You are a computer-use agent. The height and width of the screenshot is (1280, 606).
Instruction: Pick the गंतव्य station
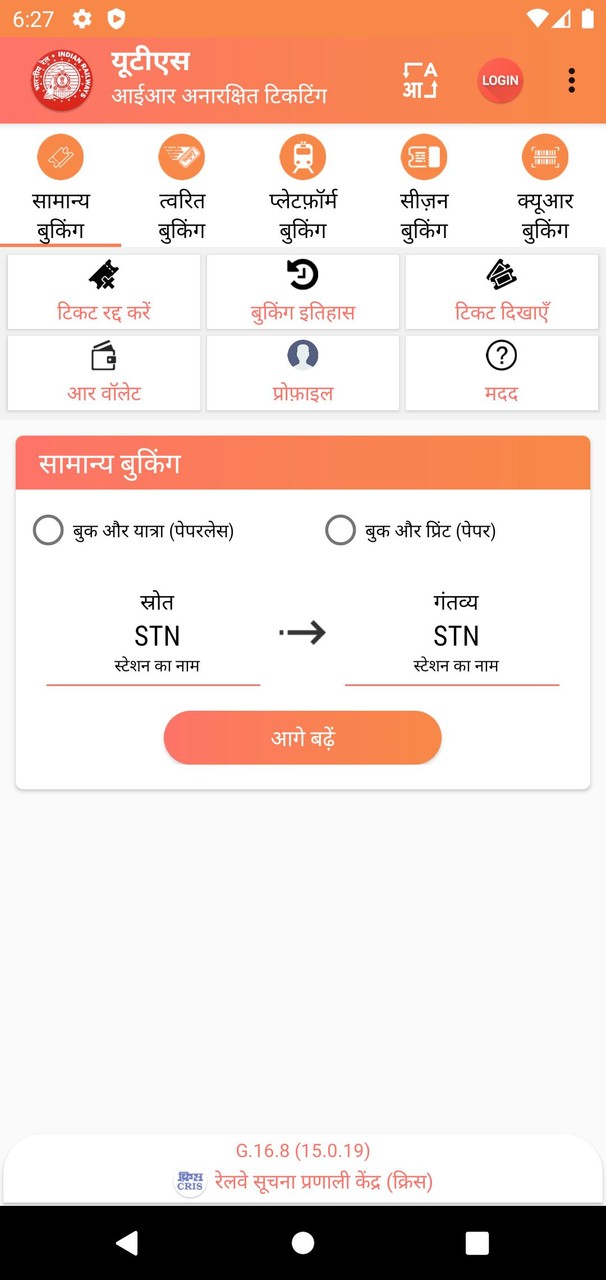pos(455,636)
